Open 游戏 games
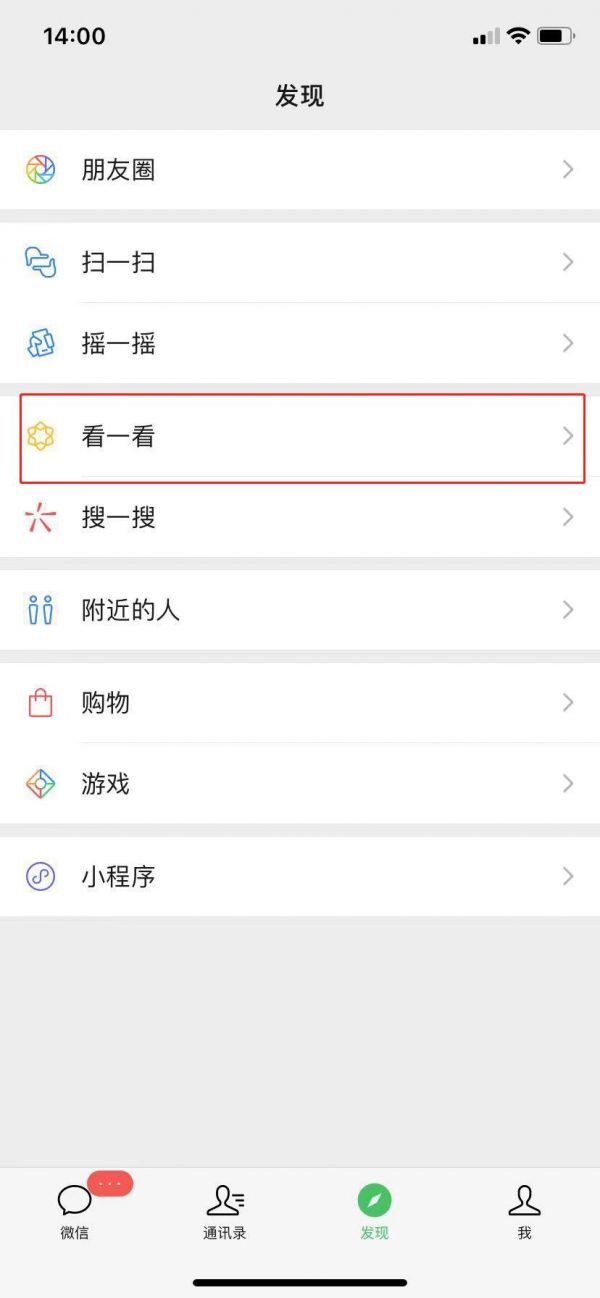600x1298 pixels. pos(300,784)
